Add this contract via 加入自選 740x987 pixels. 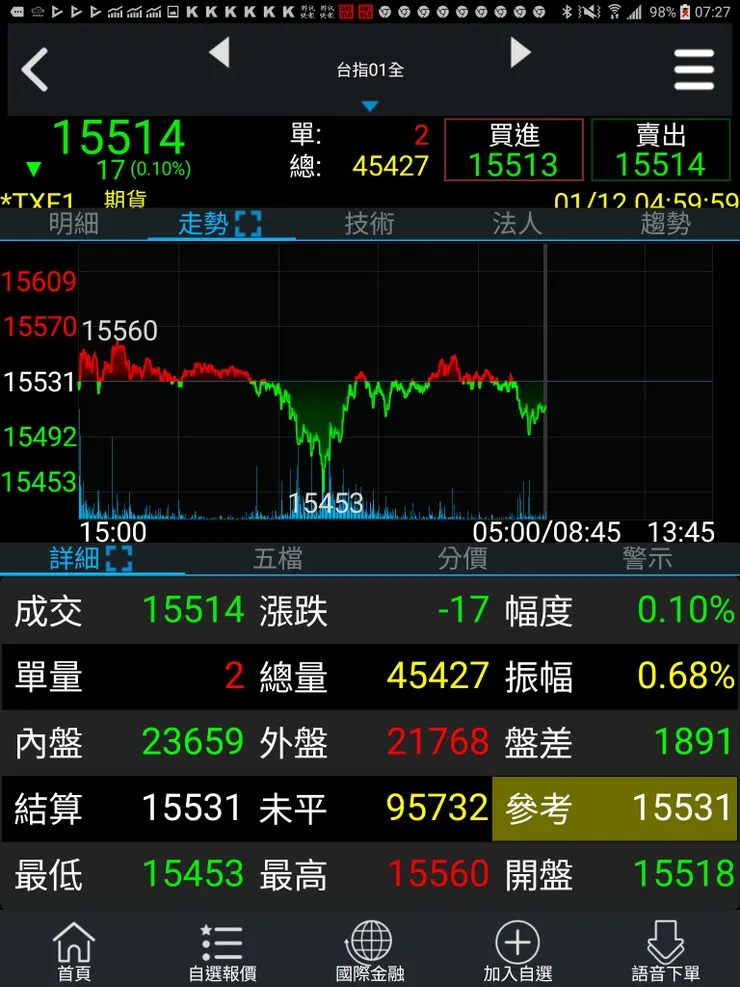click(518, 951)
